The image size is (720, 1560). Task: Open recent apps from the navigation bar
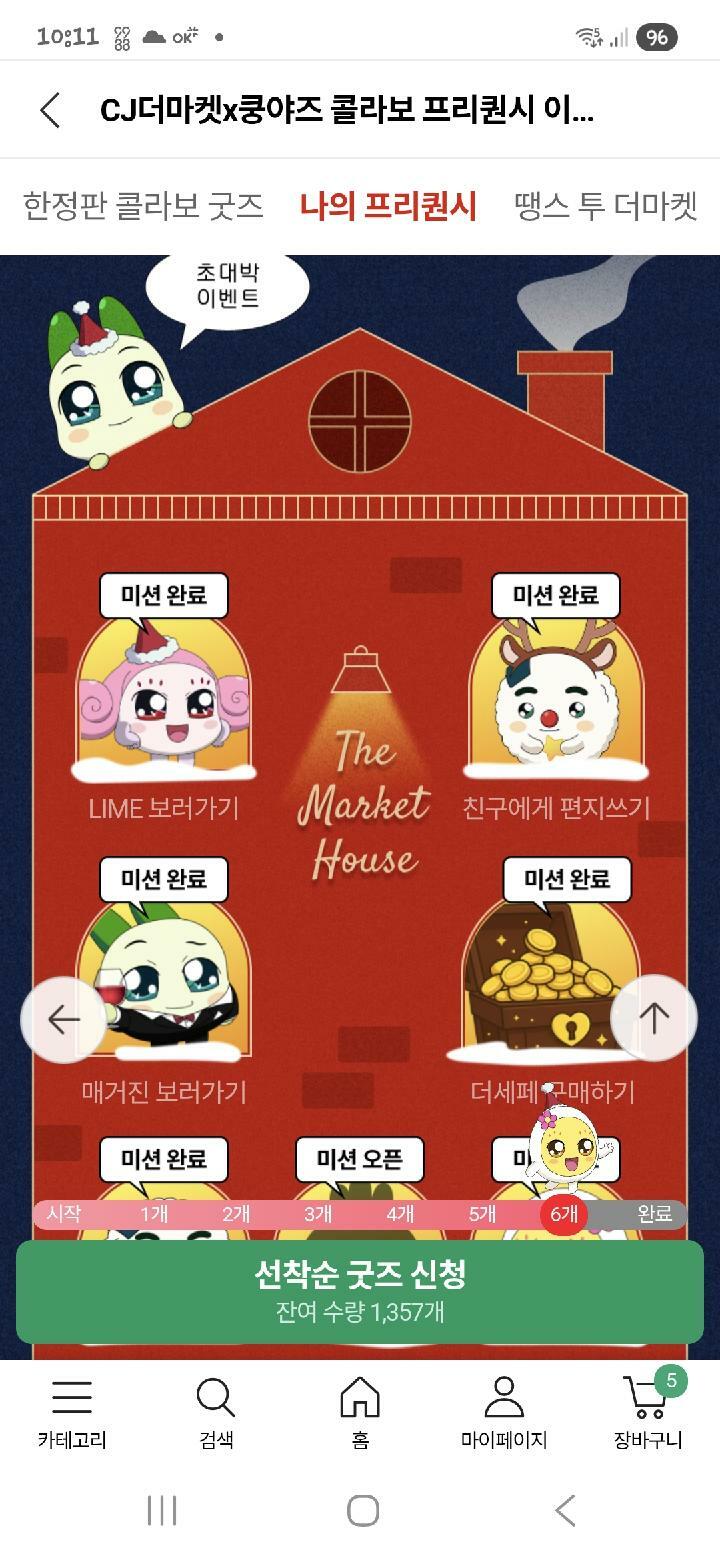click(x=162, y=1510)
